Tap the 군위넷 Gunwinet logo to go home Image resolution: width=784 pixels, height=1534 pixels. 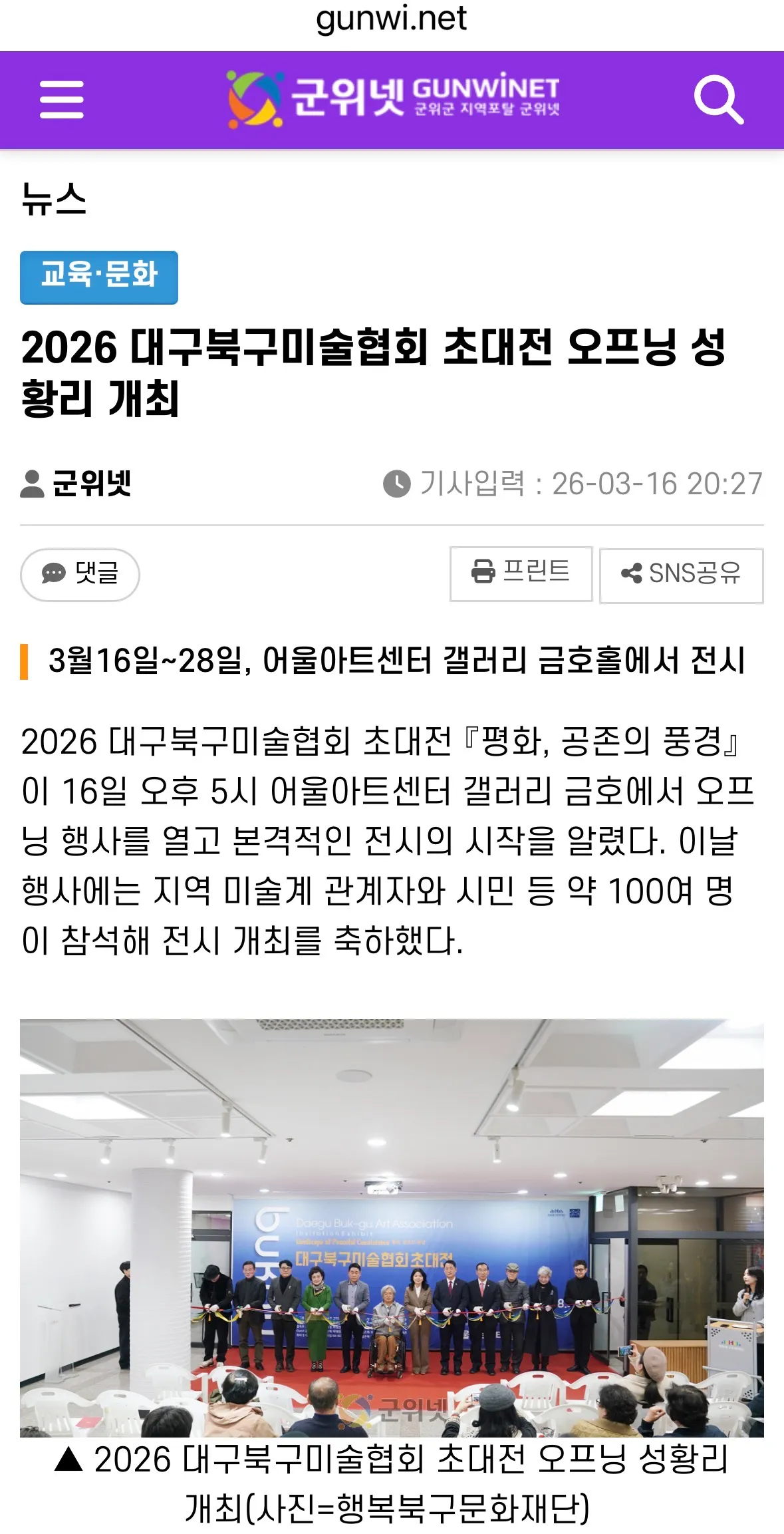[392, 100]
